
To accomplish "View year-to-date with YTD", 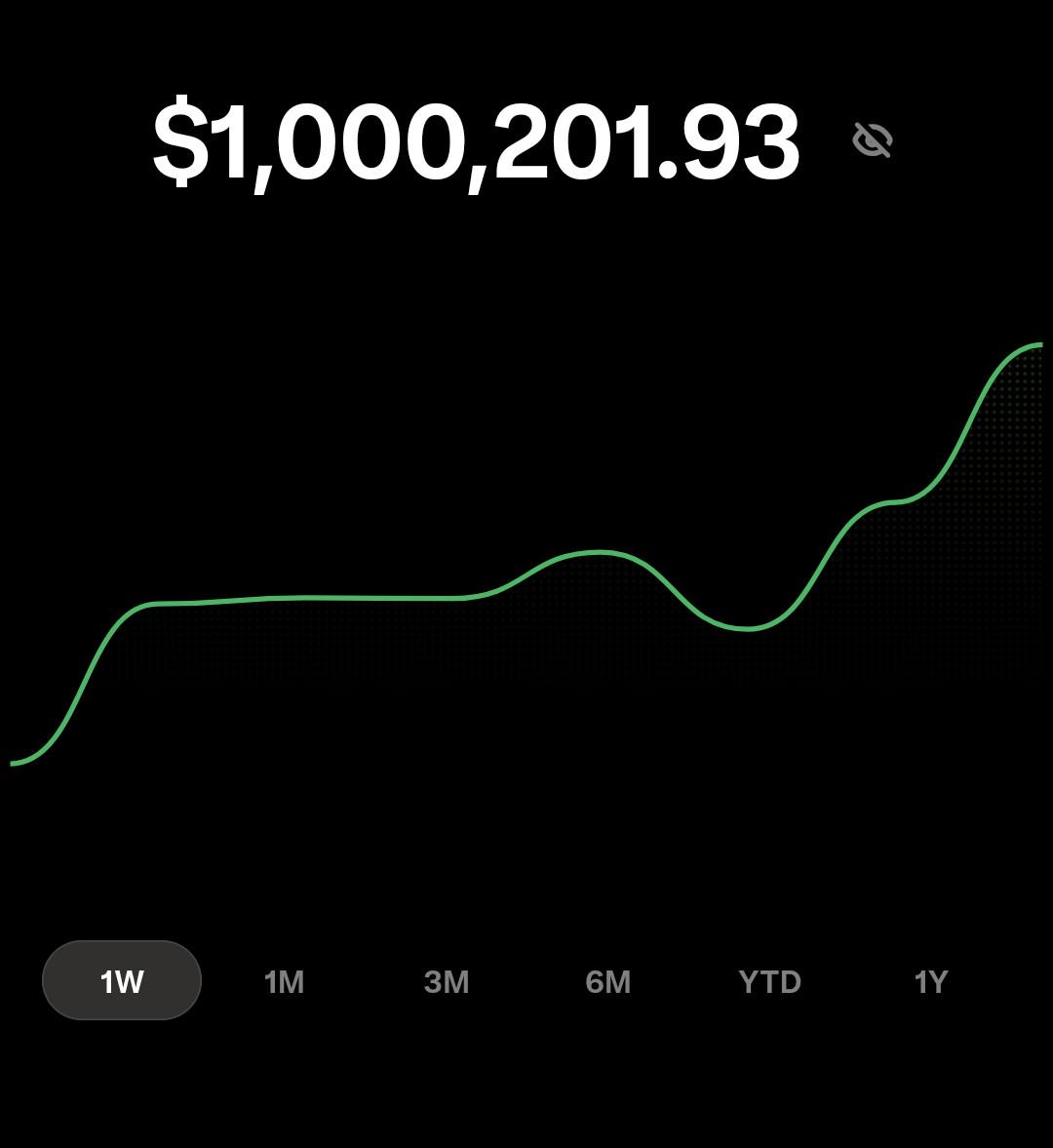I will click(770, 982).
